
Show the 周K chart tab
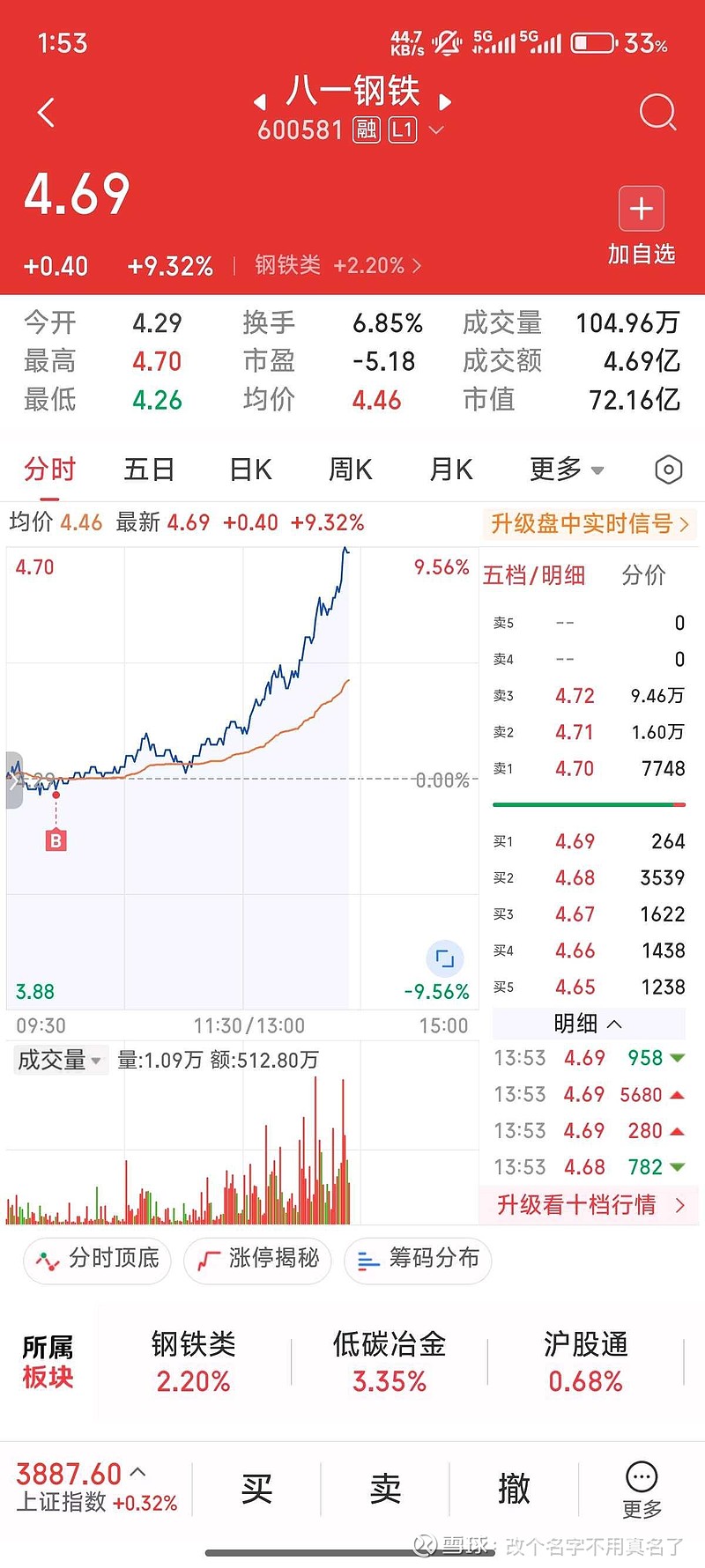tap(350, 470)
